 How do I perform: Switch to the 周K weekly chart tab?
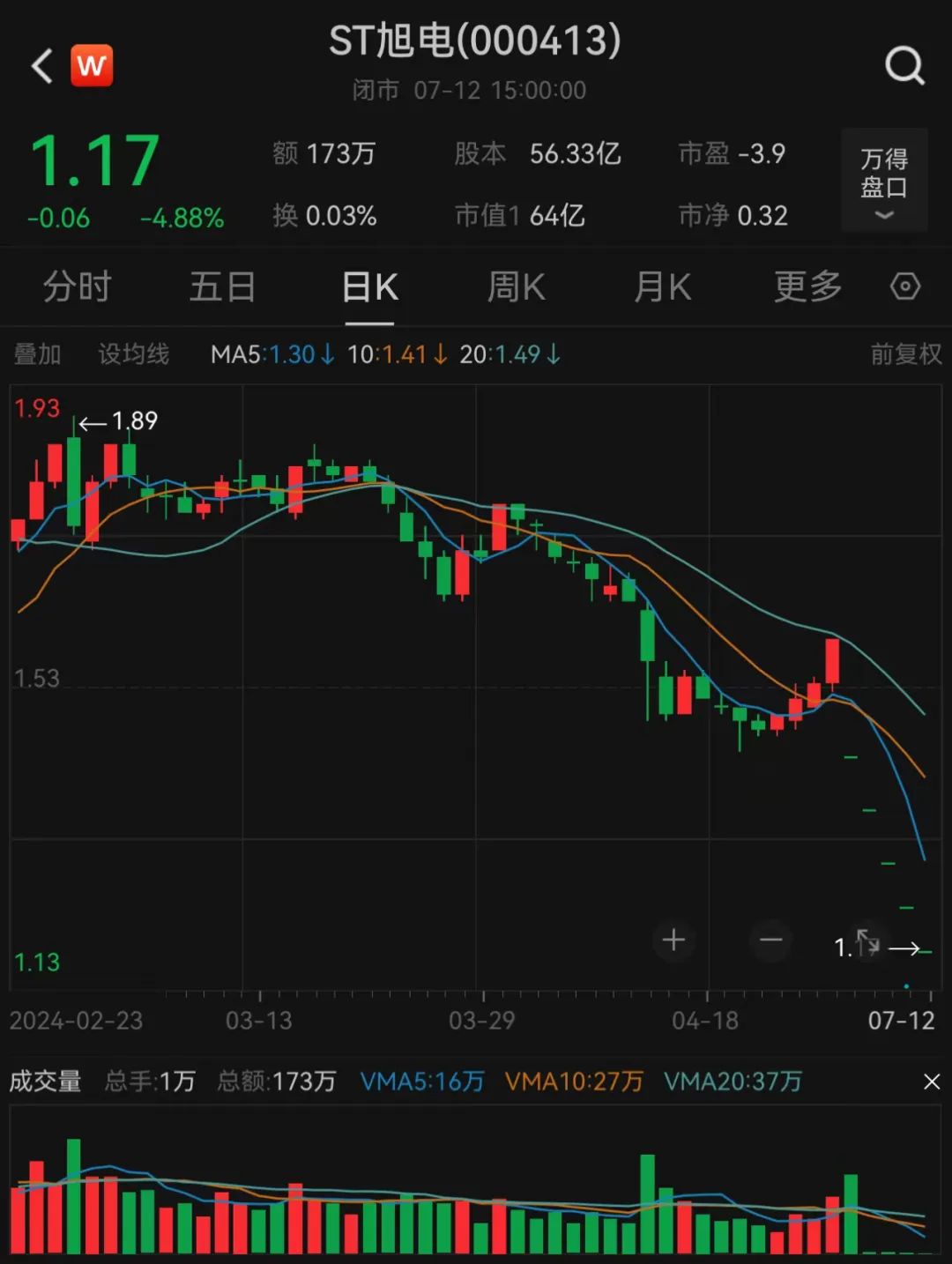[516, 287]
